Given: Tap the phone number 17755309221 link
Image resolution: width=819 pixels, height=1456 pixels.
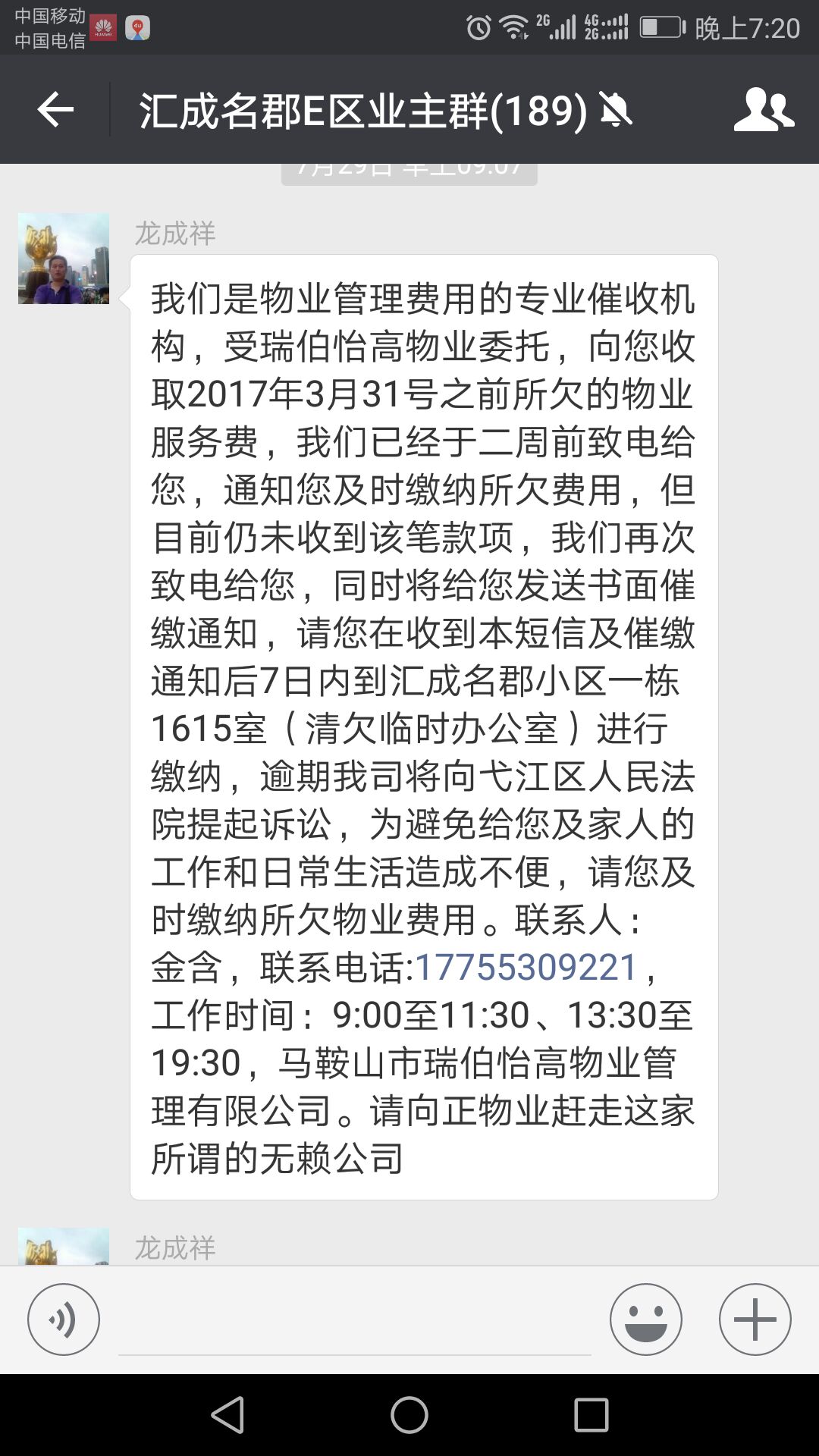Looking at the screenshot, I should 526,967.
